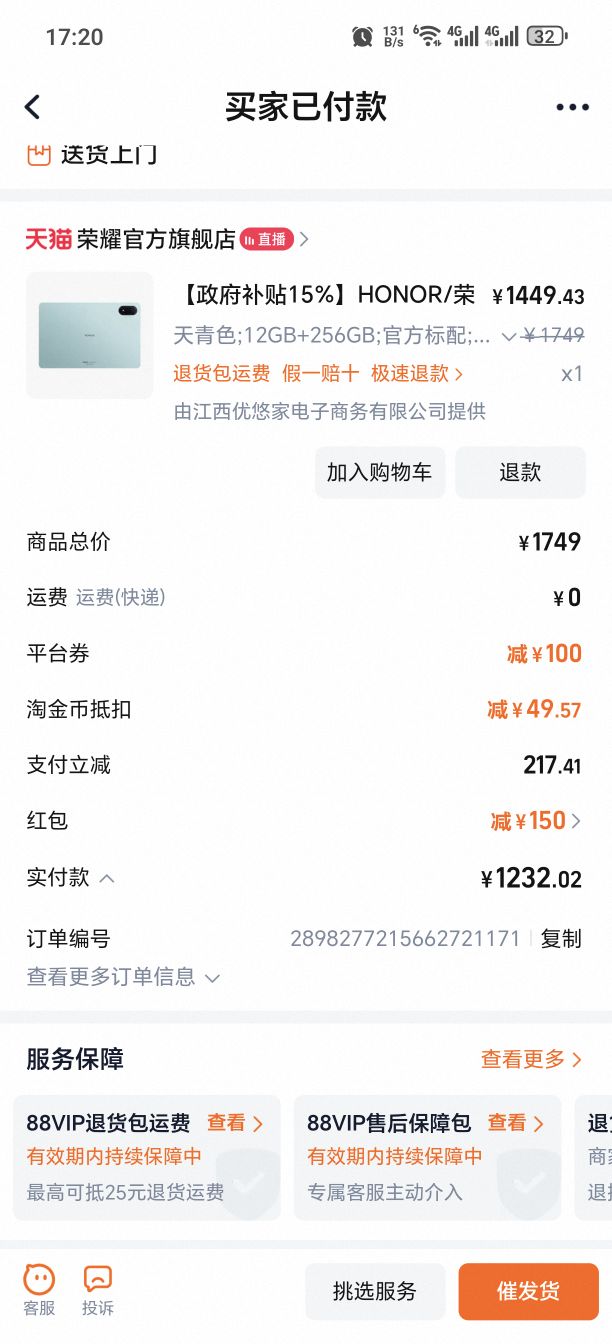The image size is (612, 1344).
Task: Tap 催发货 to urge shipment
Action: [527, 1291]
